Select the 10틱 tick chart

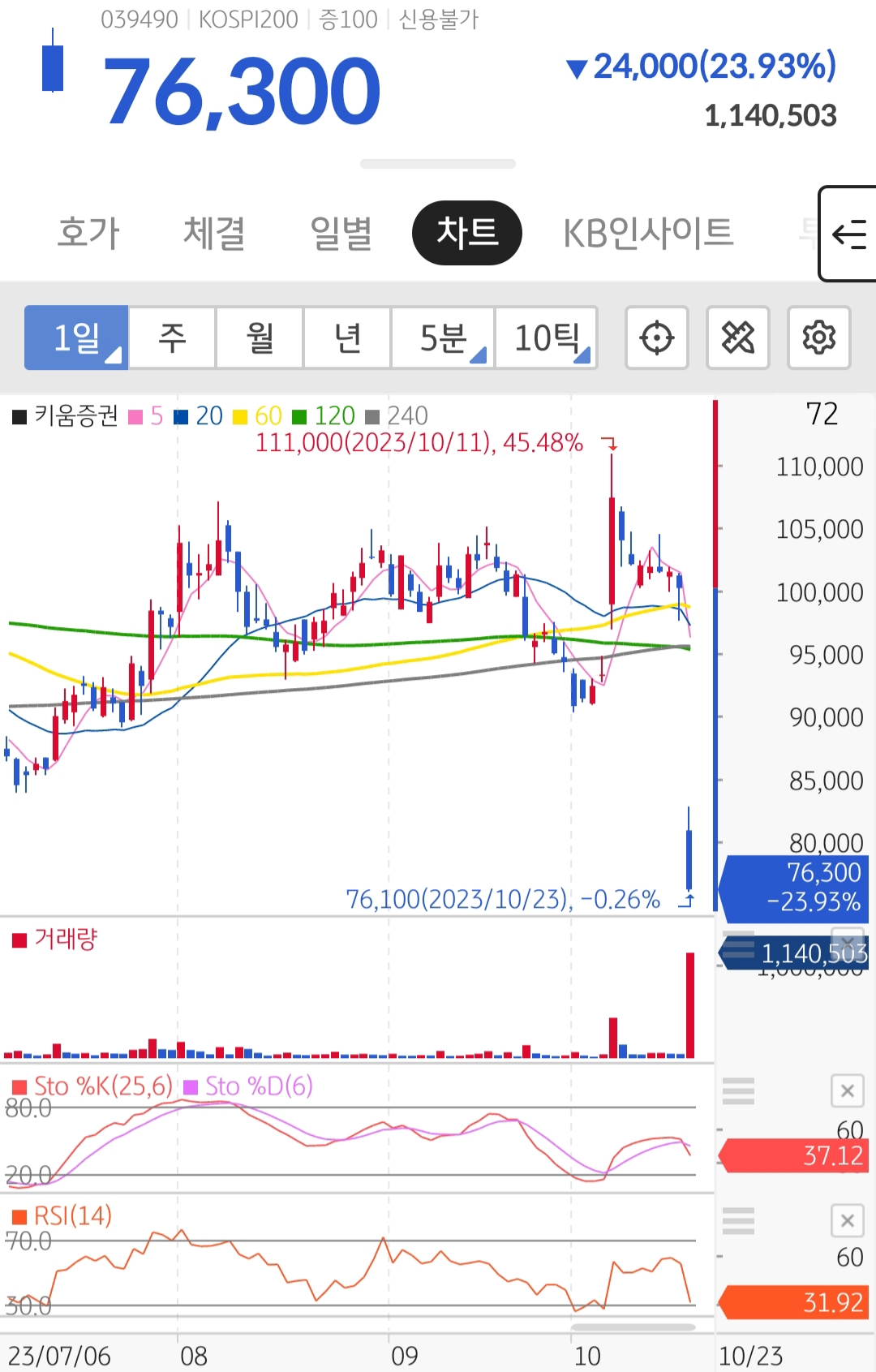click(547, 338)
